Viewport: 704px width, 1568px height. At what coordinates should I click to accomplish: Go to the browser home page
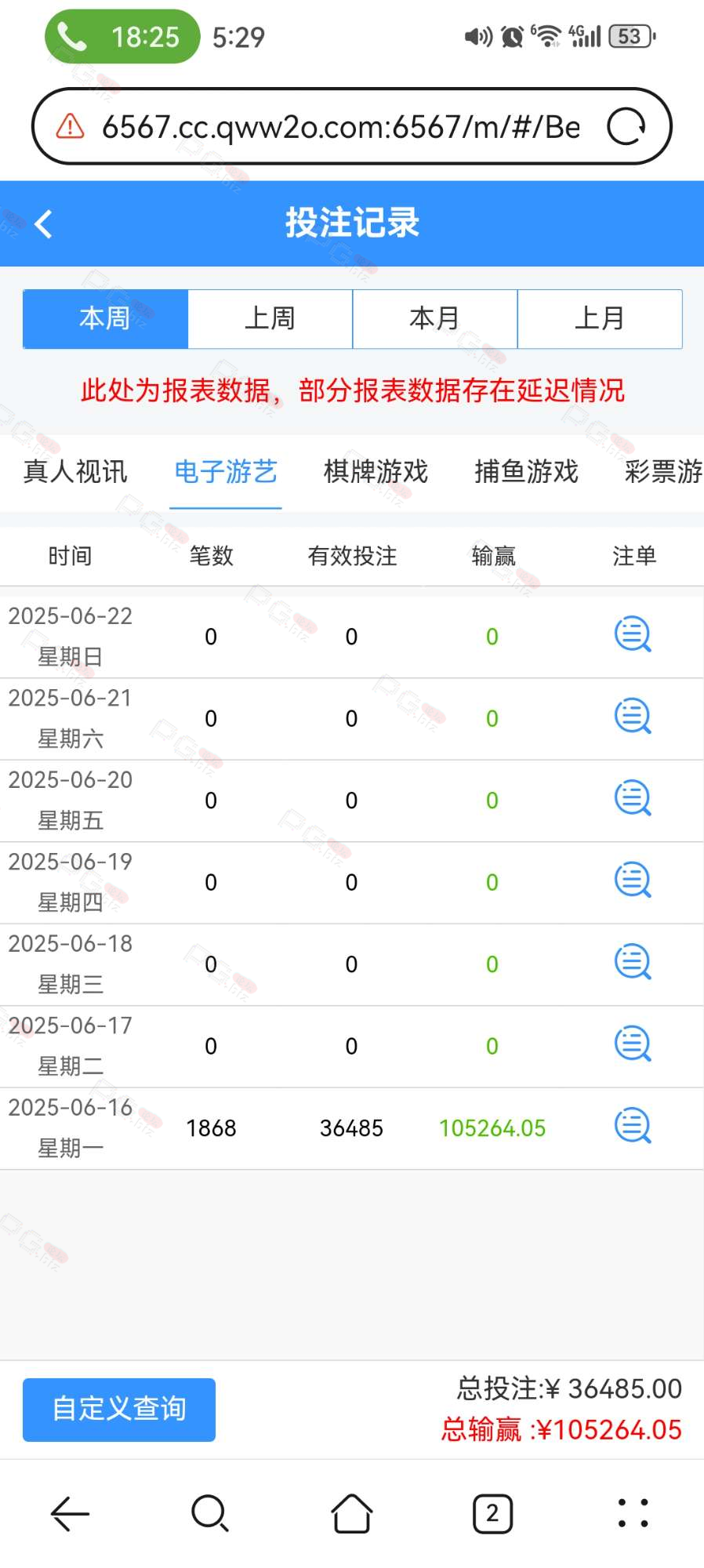tap(352, 1513)
